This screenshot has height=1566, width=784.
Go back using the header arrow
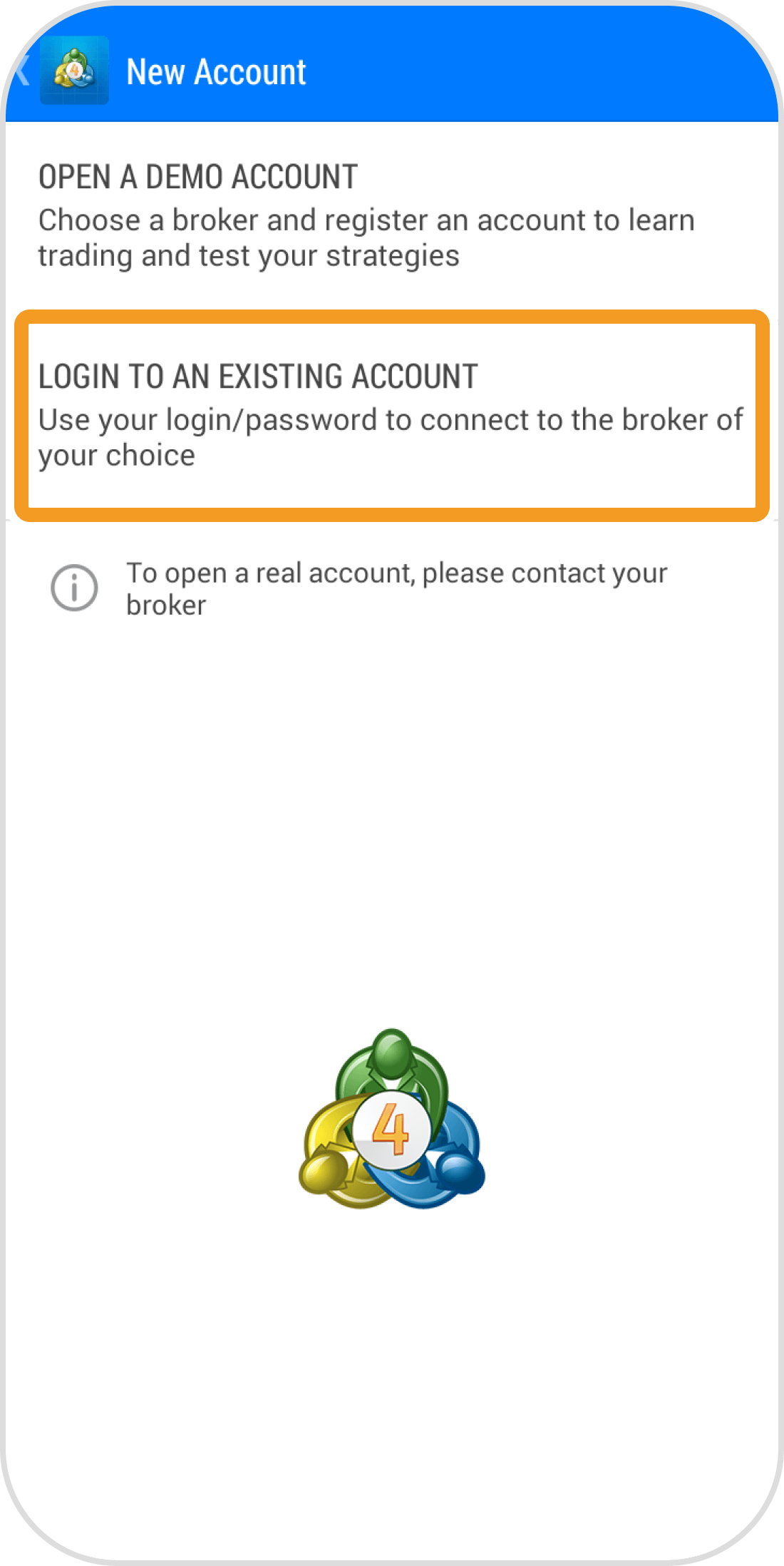click(21, 71)
